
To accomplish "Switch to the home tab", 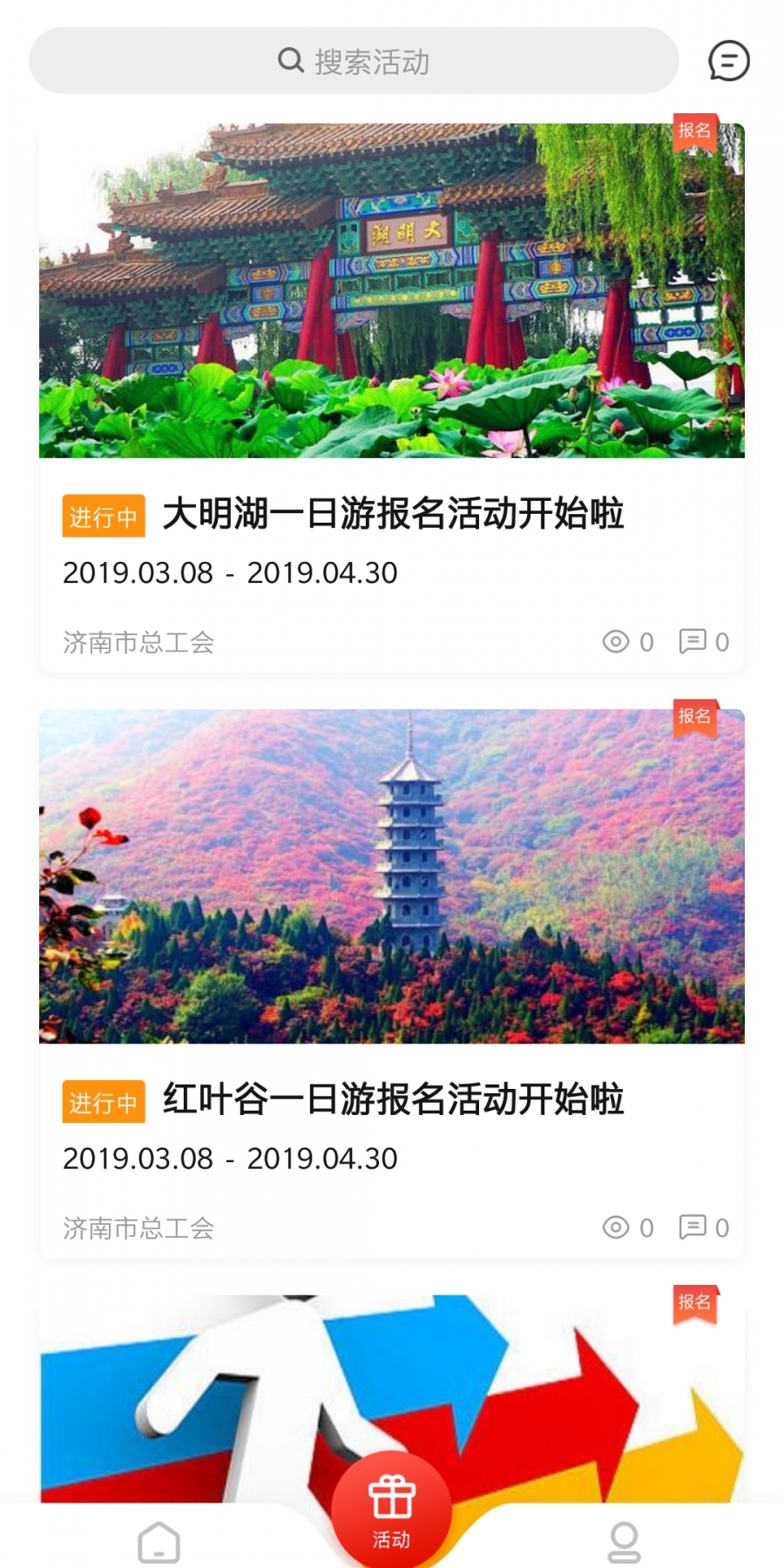I will pos(159,1542).
